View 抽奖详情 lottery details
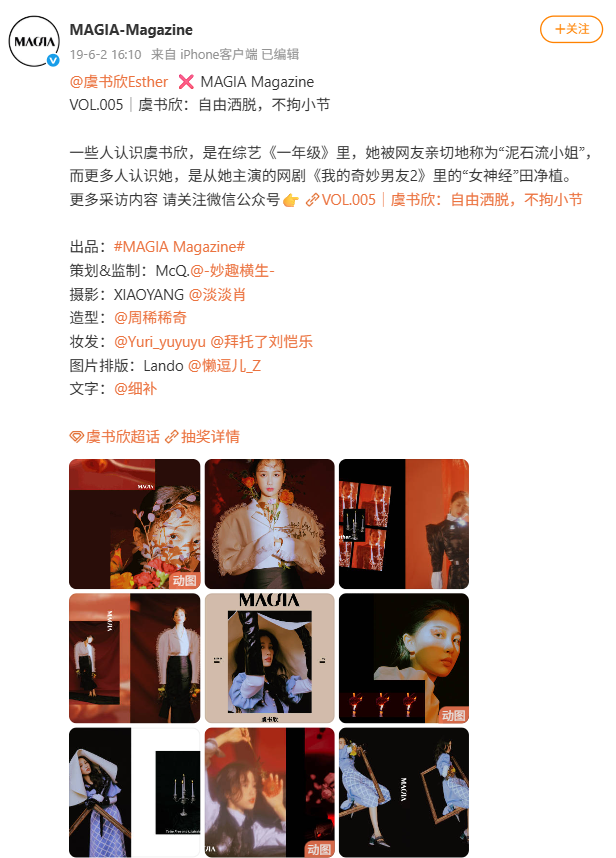616x858 pixels. click(x=202, y=437)
